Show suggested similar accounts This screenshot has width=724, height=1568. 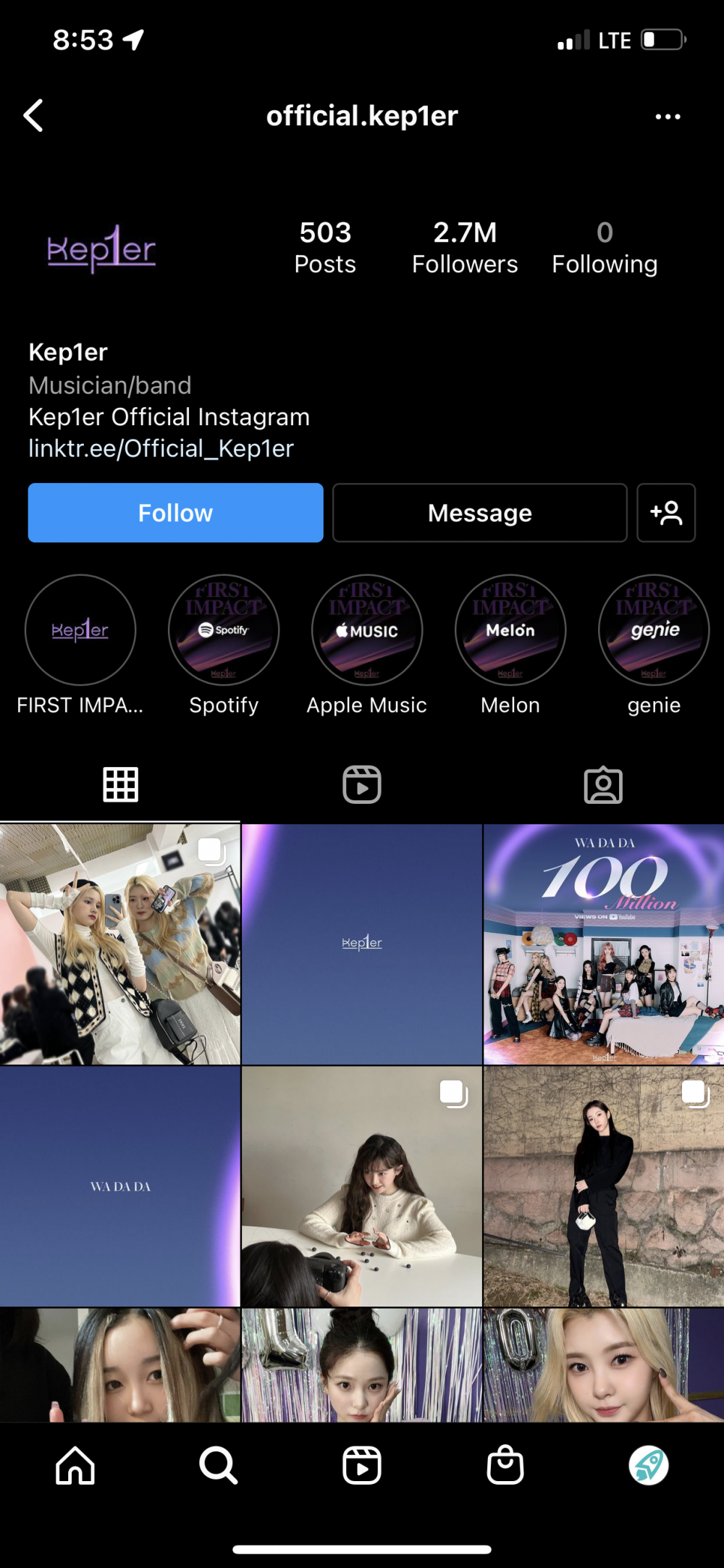click(665, 513)
